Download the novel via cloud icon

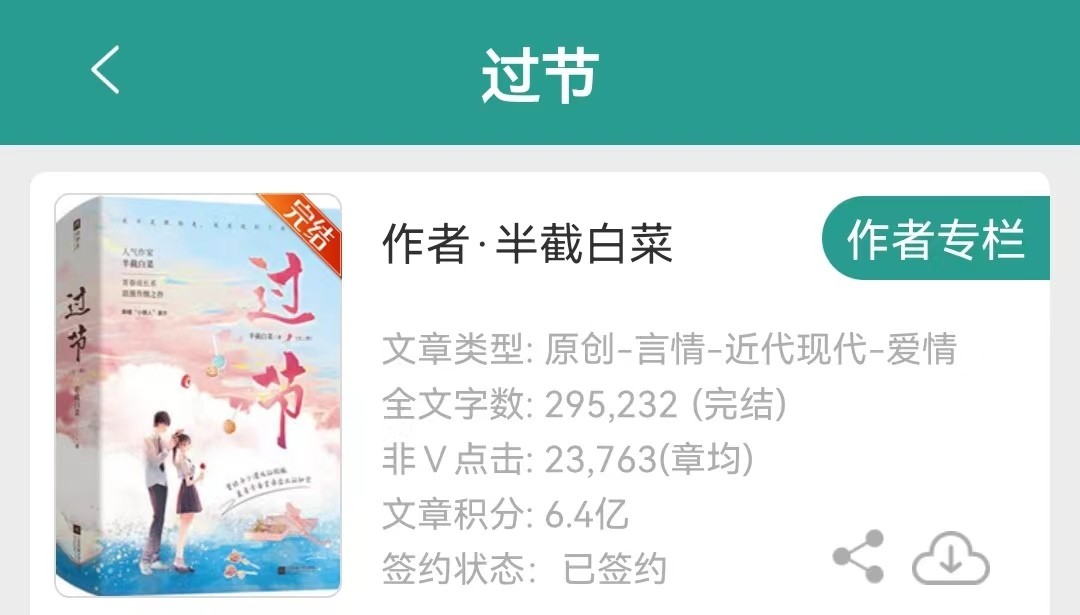click(x=950, y=559)
